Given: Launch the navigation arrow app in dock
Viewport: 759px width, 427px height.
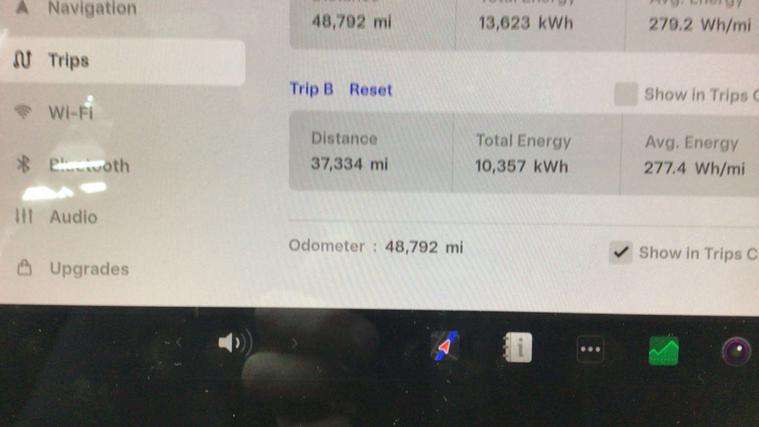Looking at the screenshot, I should 445,346.
